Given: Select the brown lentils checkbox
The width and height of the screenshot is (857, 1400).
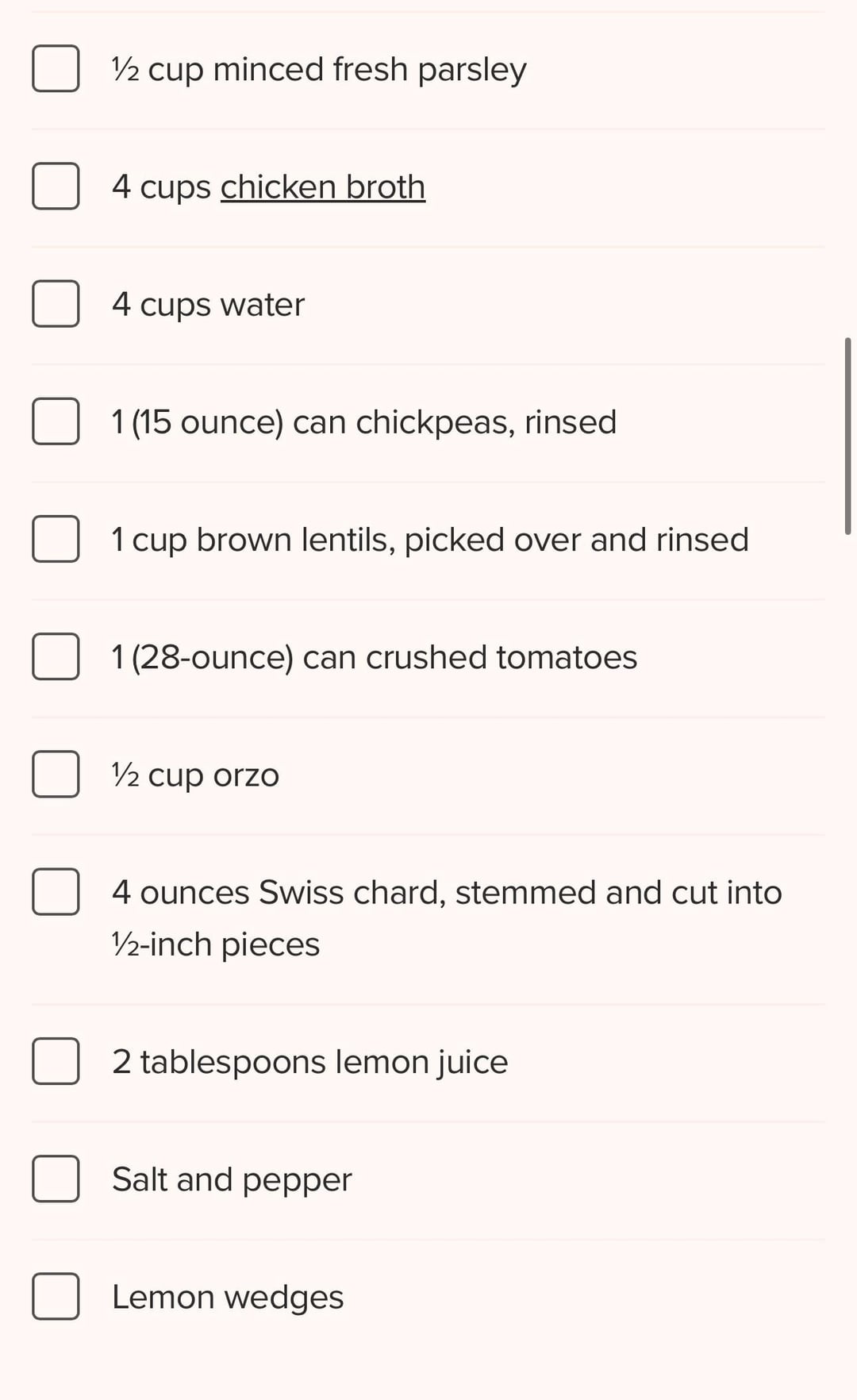Looking at the screenshot, I should 56,539.
